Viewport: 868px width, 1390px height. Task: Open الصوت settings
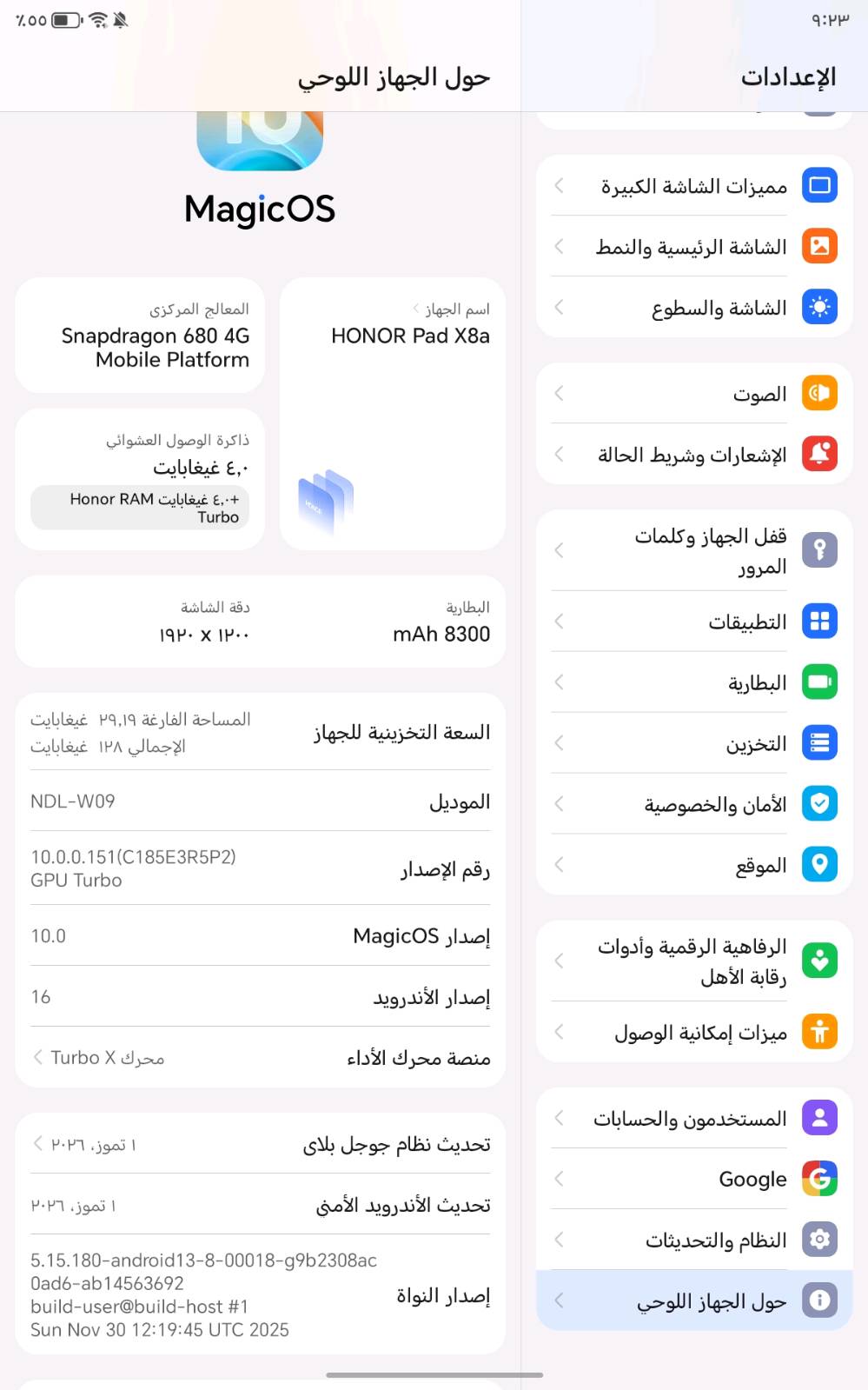(x=694, y=394)
